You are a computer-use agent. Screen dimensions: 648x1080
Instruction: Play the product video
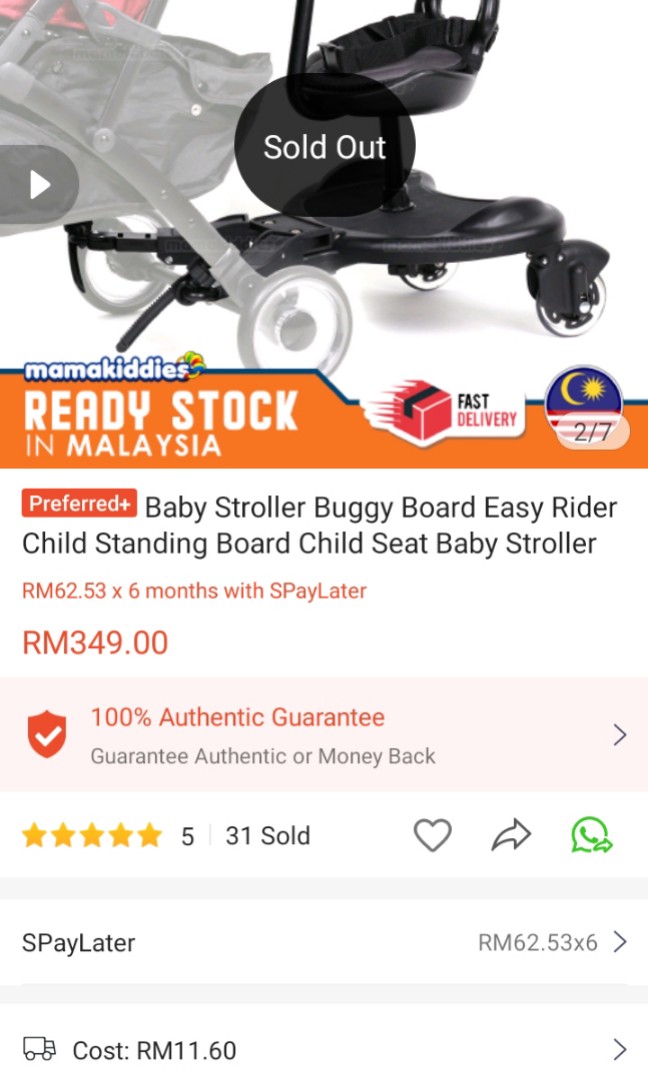pyautogui.click(x=39, y=185)
